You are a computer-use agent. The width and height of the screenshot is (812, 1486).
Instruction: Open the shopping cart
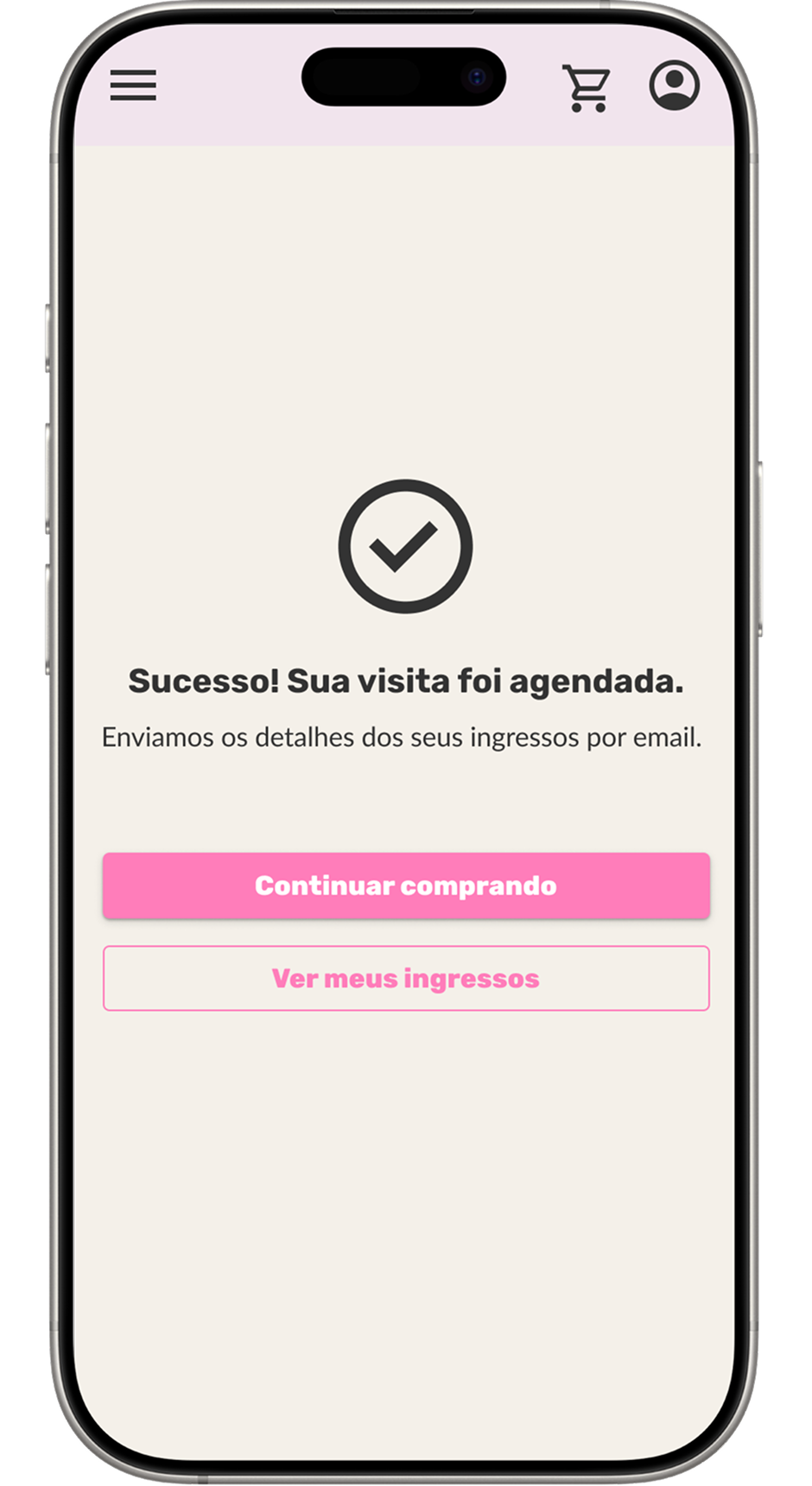click(x=587, y=88)
